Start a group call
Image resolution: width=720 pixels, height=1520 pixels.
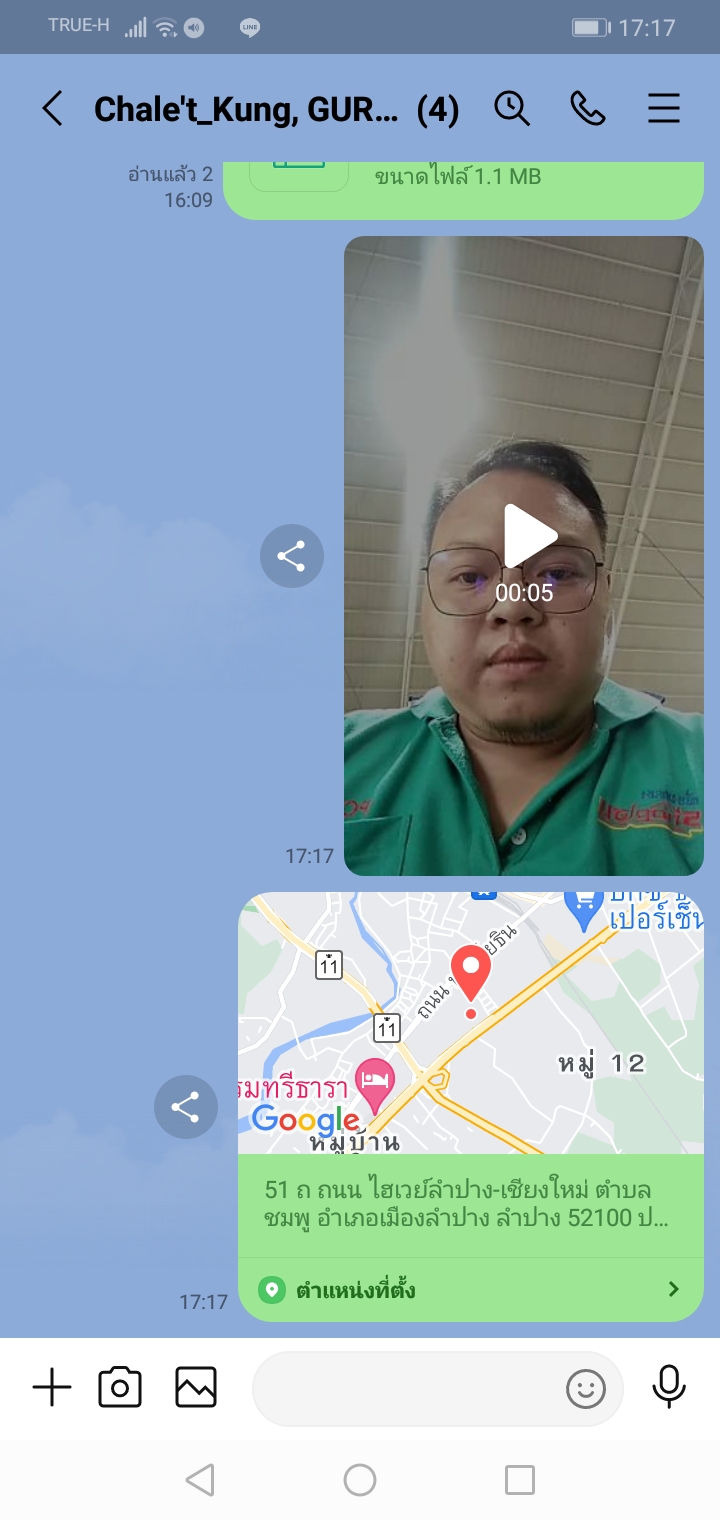pyautogui.click(x=588, y=109)
